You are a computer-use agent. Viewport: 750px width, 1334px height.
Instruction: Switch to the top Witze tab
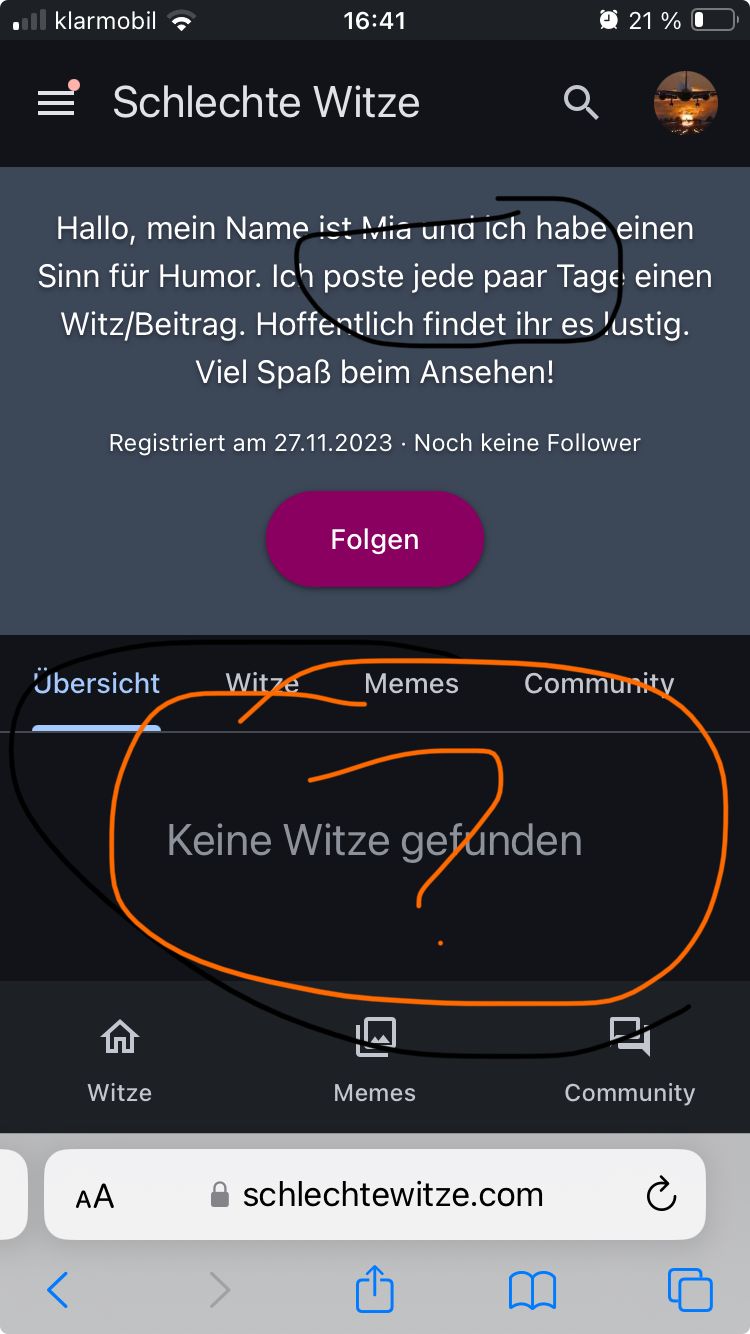click(262, 684)
